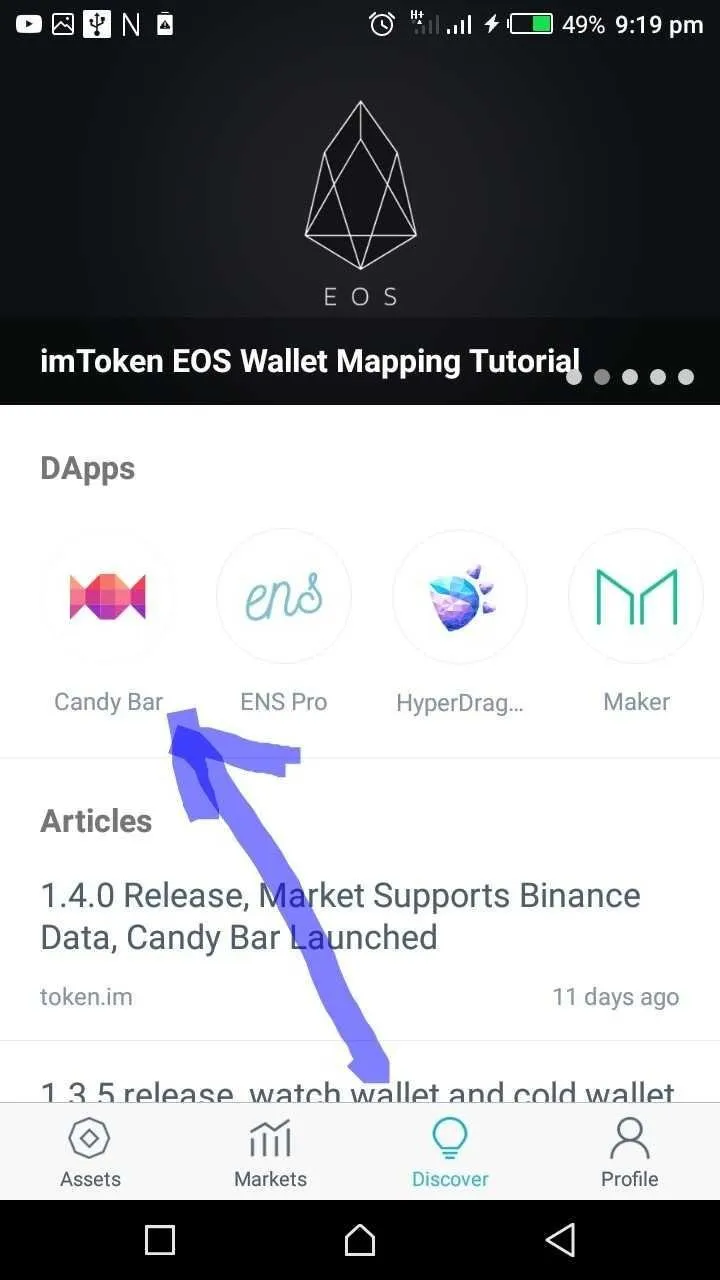Viewport: 720px width, 1280px height.
Task: Select the Discover tab
Action: point(450,1152)
